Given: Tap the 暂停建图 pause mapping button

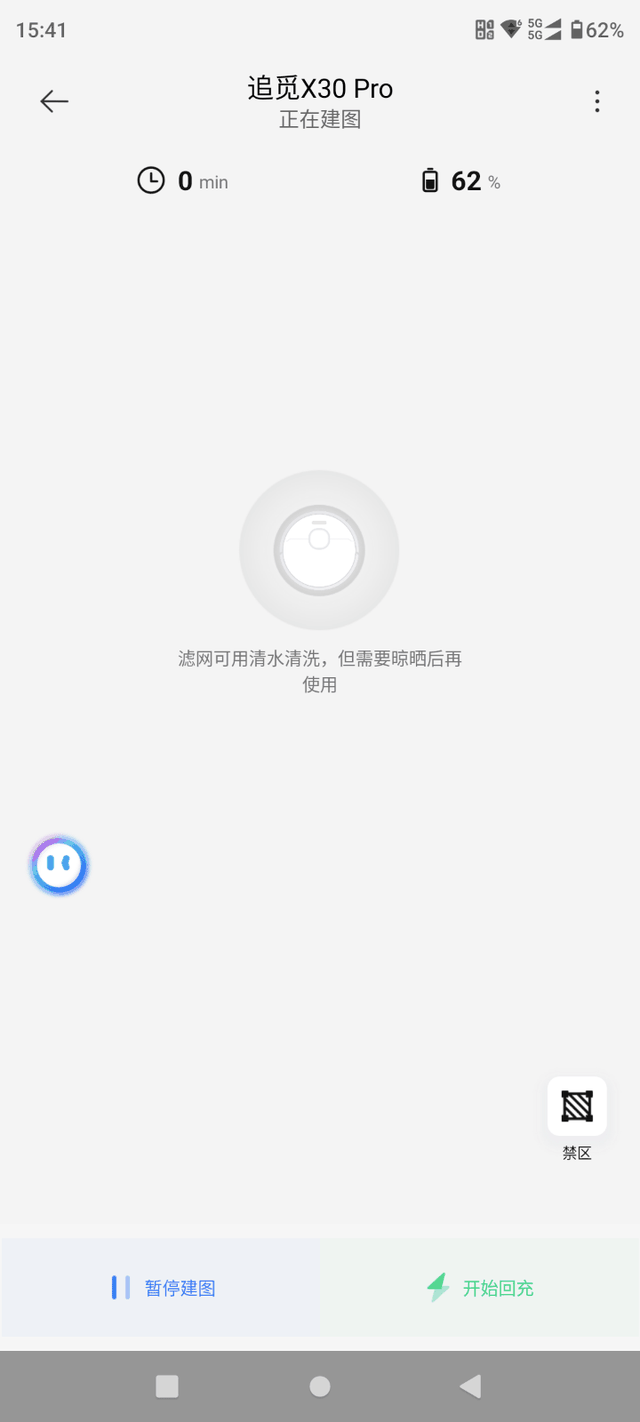Looking at the screenshot, I should click(x=162, y=1288).
